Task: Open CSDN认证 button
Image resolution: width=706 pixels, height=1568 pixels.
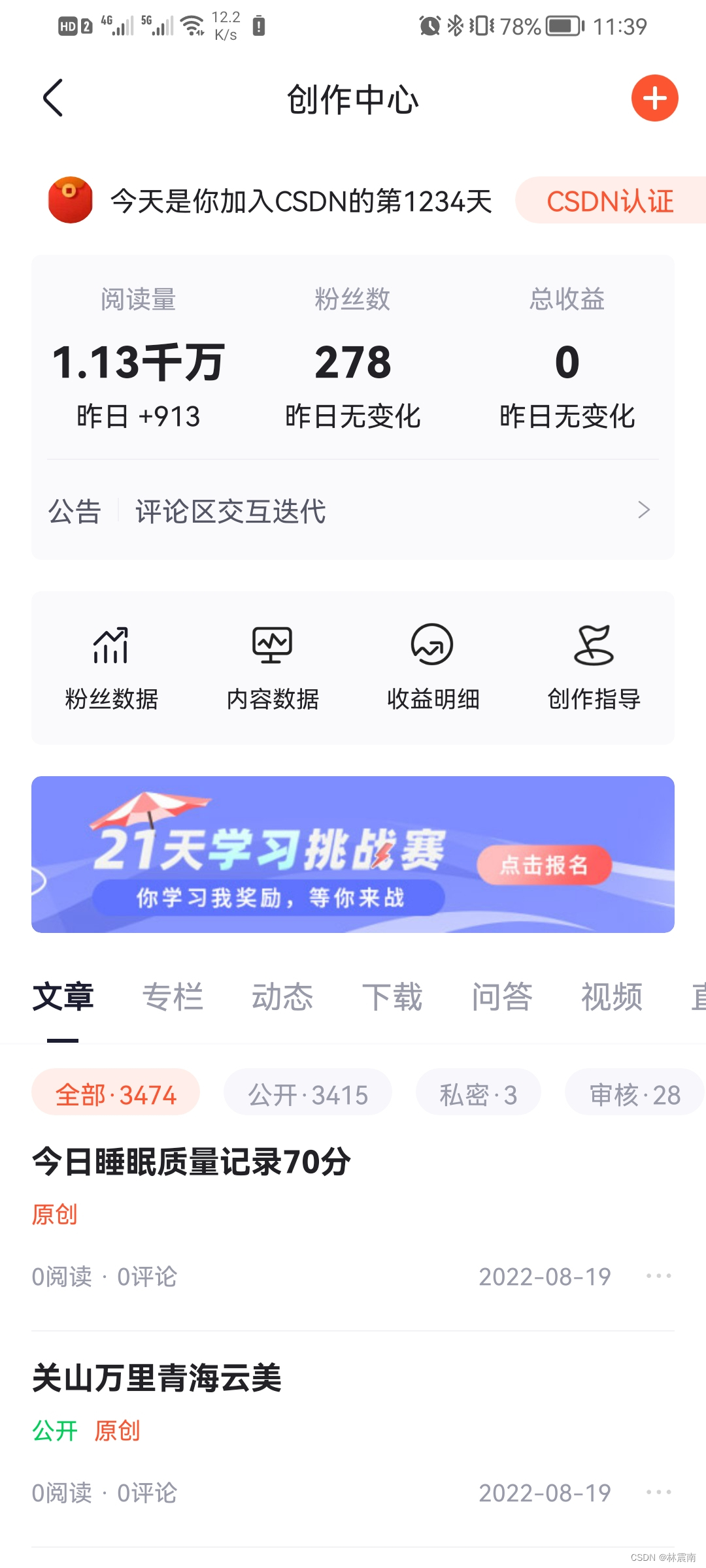Action: pos(609,201)
